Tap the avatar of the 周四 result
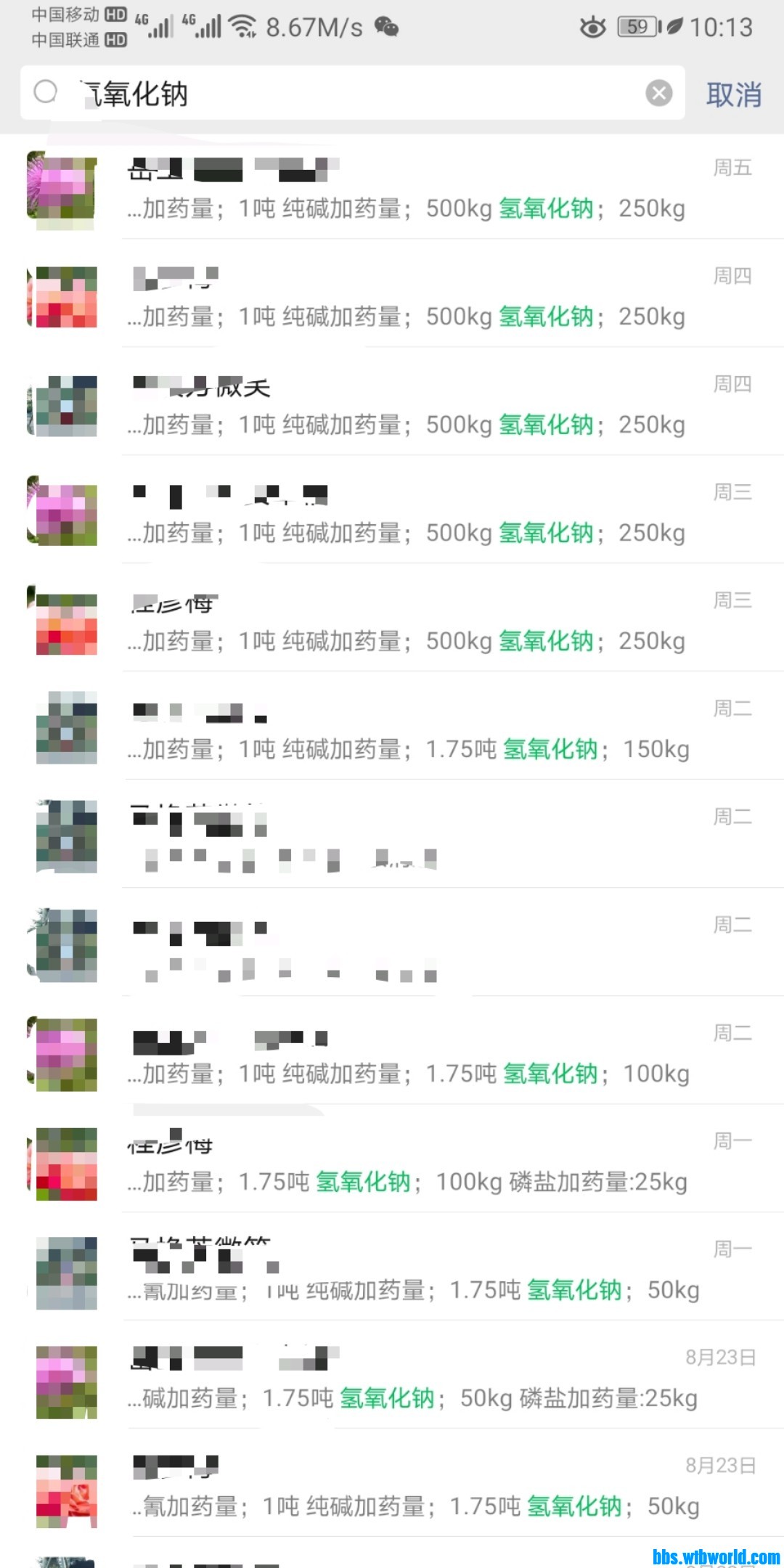The height and width of the screenshot is (1568, 784). point(64,298)
